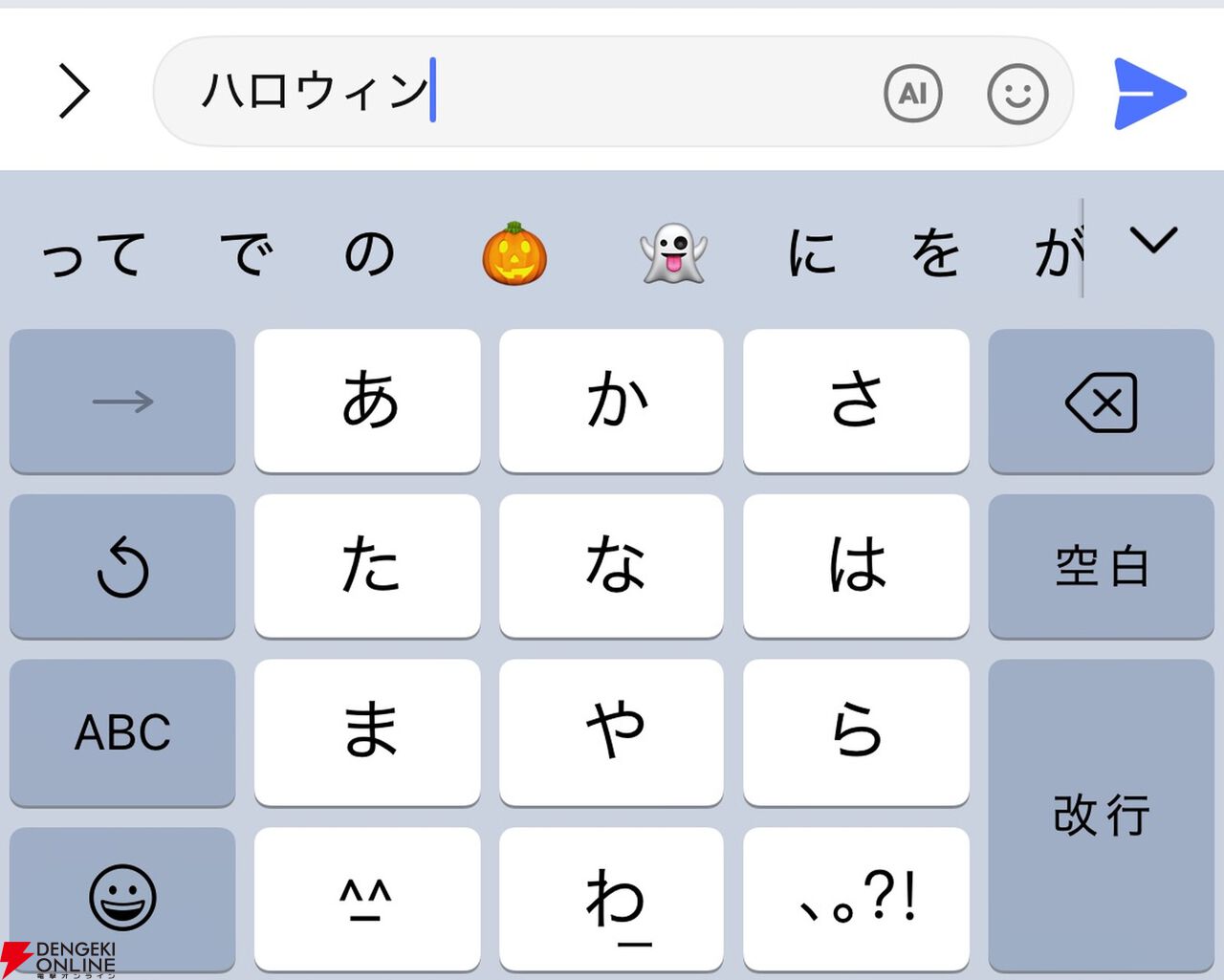
Task: Expand the suggestion list arrow
Action: [1153, 241]
